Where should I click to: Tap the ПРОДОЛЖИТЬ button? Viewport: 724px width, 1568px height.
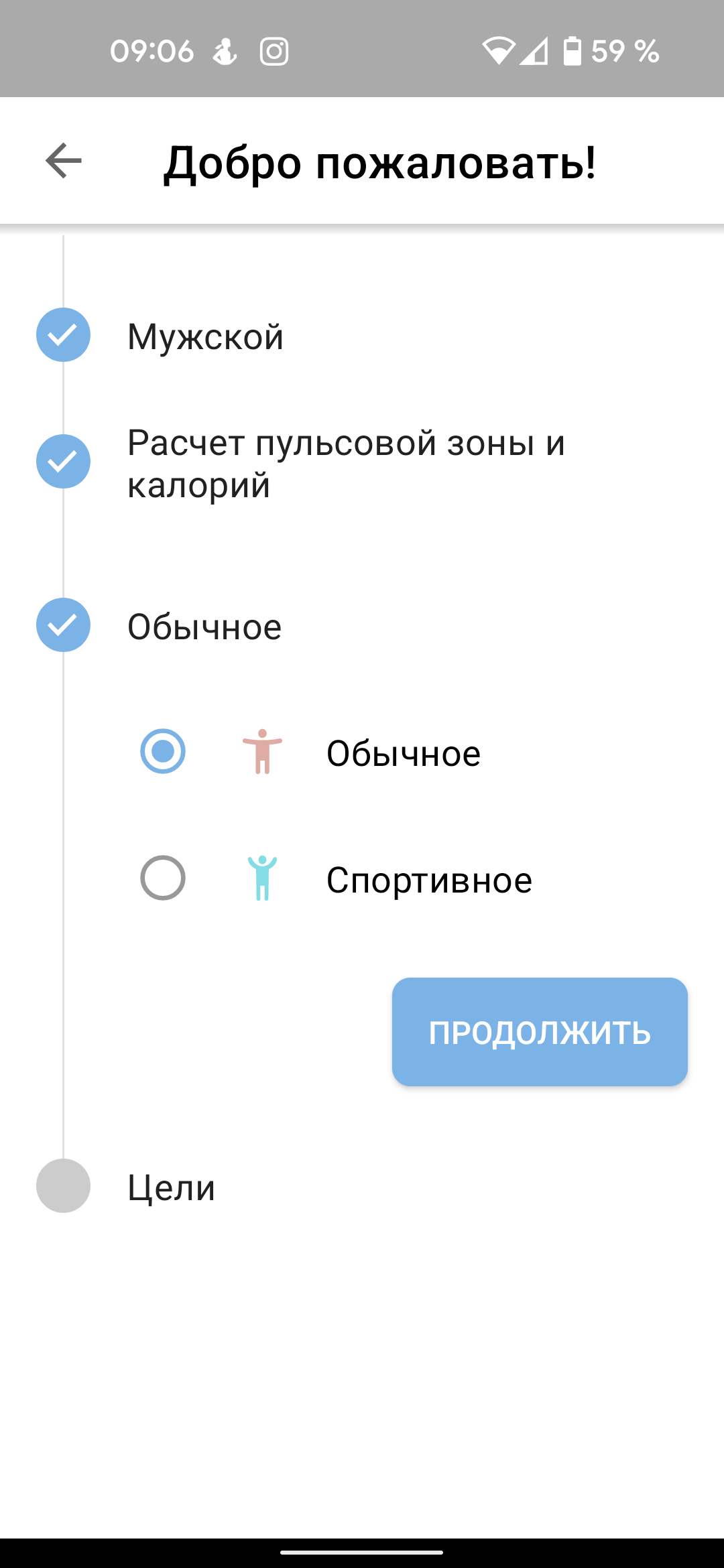click(x=540, y=1032)
